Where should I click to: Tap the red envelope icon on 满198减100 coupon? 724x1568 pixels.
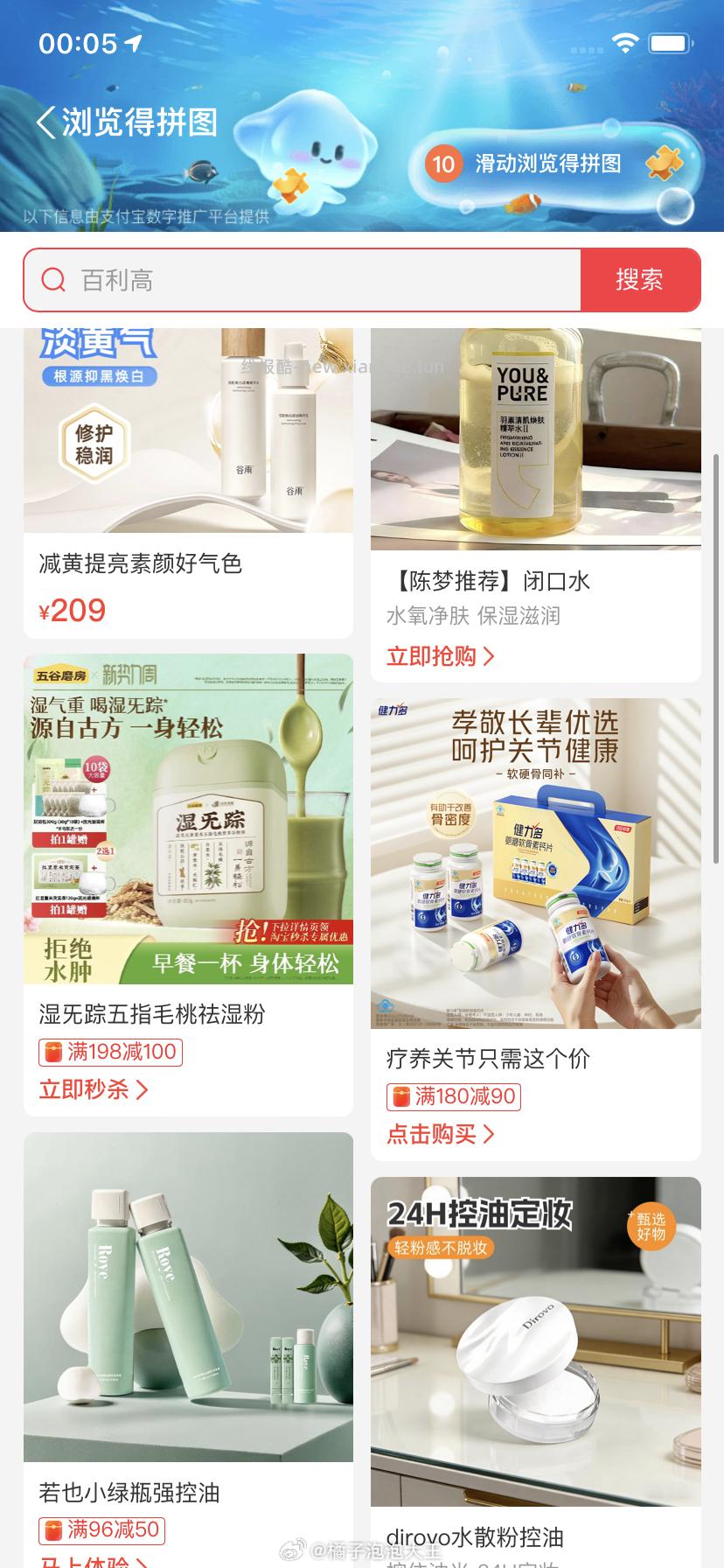tap(52, 1052)
